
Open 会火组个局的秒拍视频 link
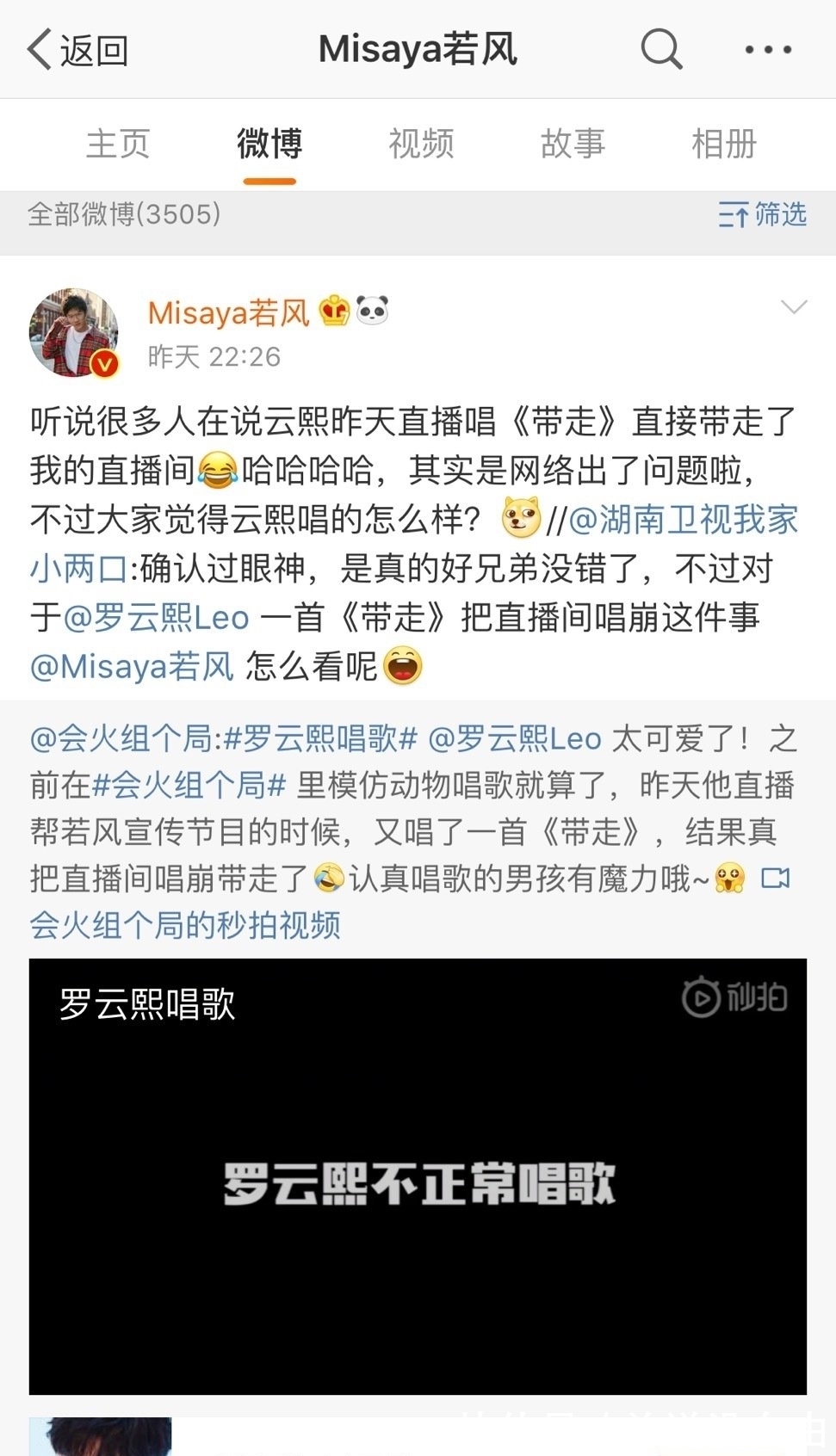click(185, 928)
